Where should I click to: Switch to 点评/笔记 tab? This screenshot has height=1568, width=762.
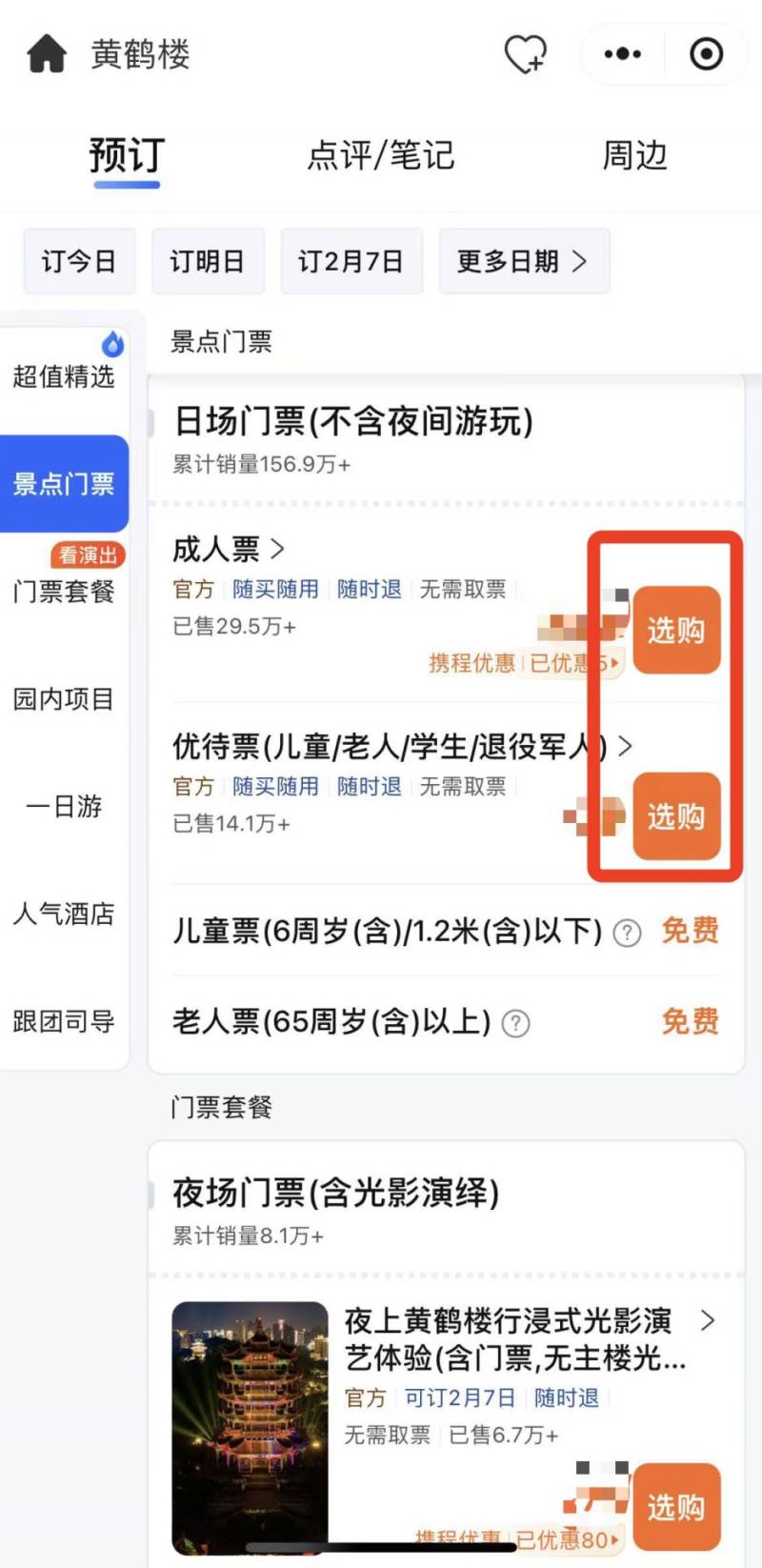pos(380,155)
